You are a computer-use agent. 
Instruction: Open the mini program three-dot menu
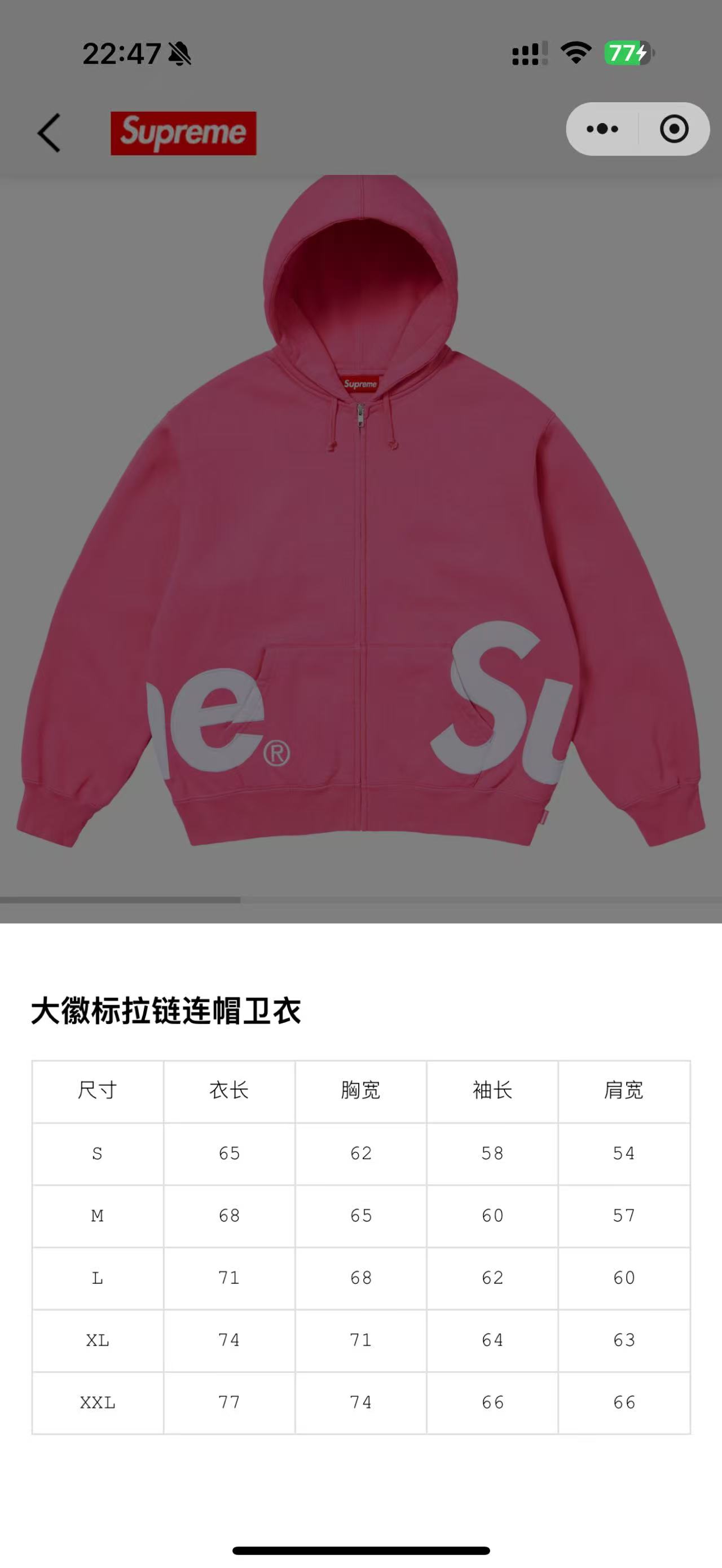click(602, 129)
